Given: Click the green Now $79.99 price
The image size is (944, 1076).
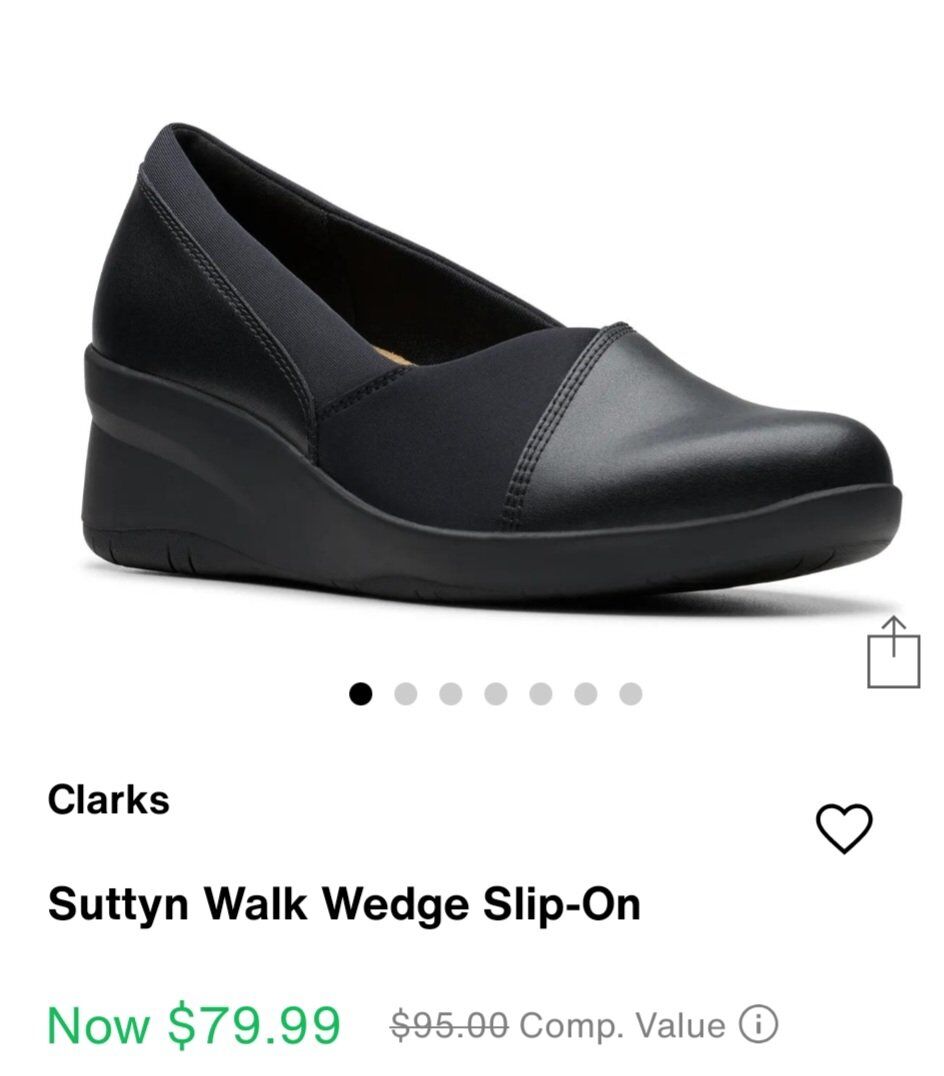Looking at the screenshot, I should 196,1024.
